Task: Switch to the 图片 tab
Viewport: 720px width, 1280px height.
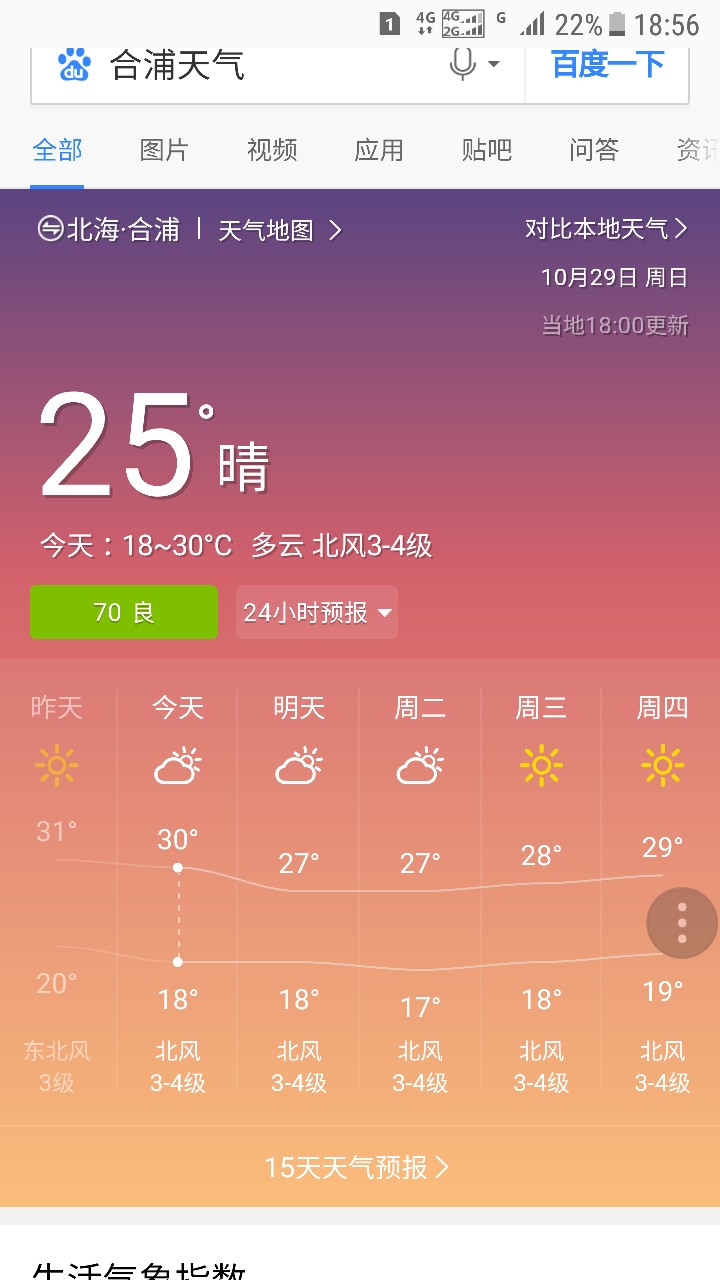Action: click(164, 151)
